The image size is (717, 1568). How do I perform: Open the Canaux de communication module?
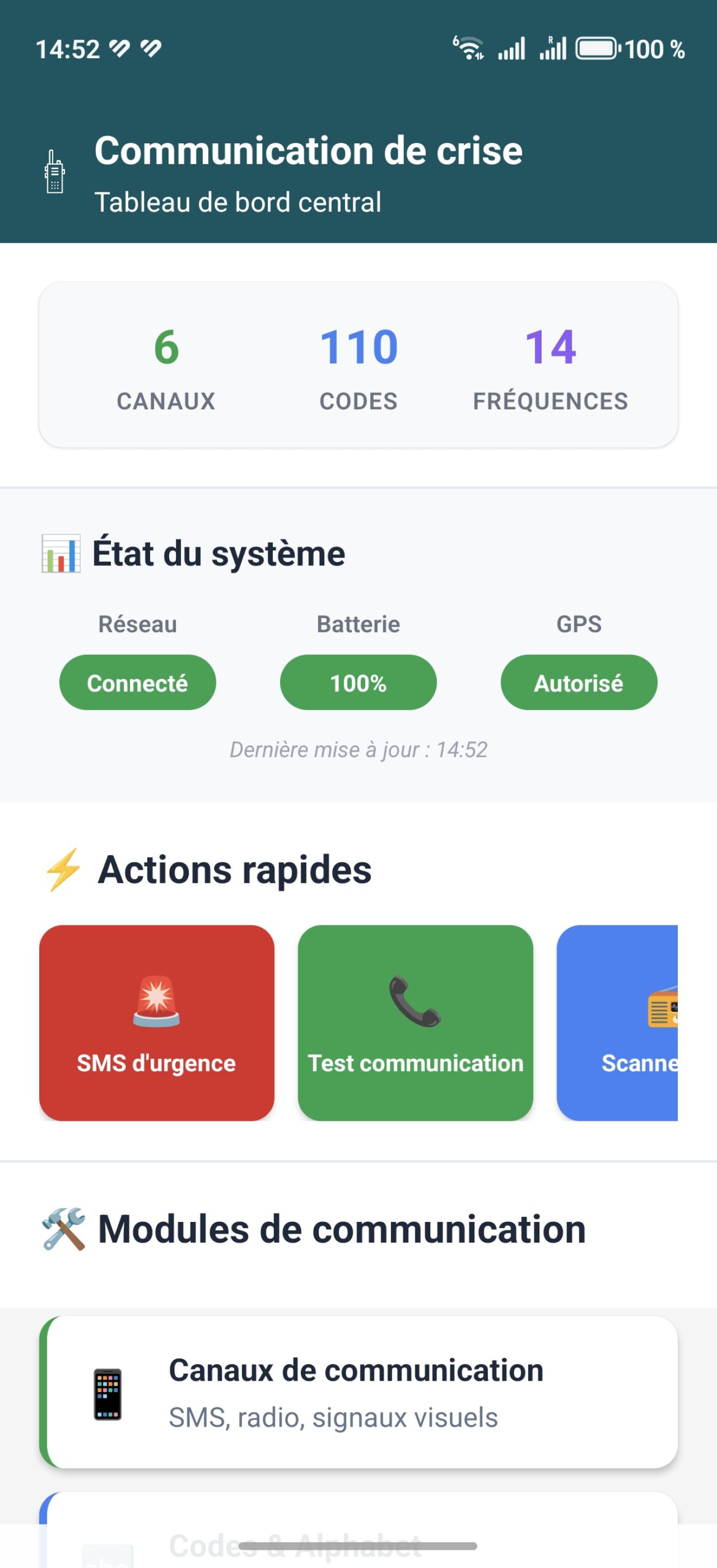pos(358,1392)
